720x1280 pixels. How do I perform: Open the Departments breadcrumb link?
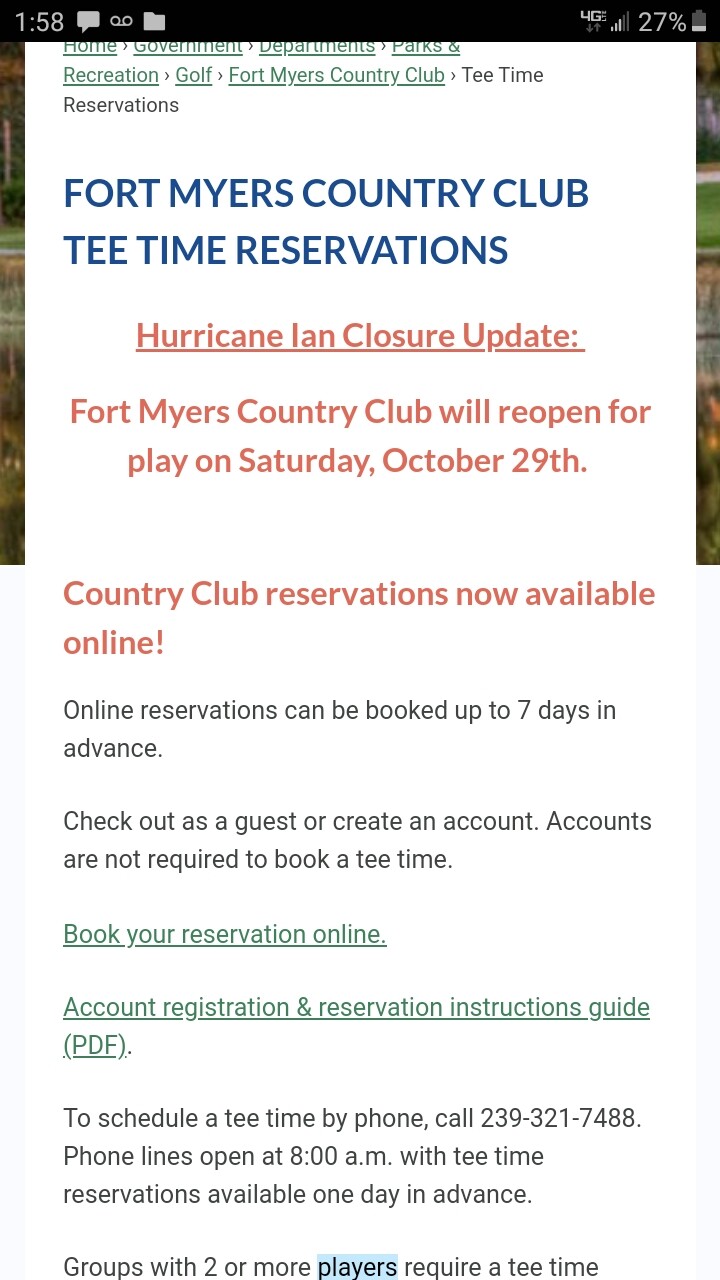point(316,47)
